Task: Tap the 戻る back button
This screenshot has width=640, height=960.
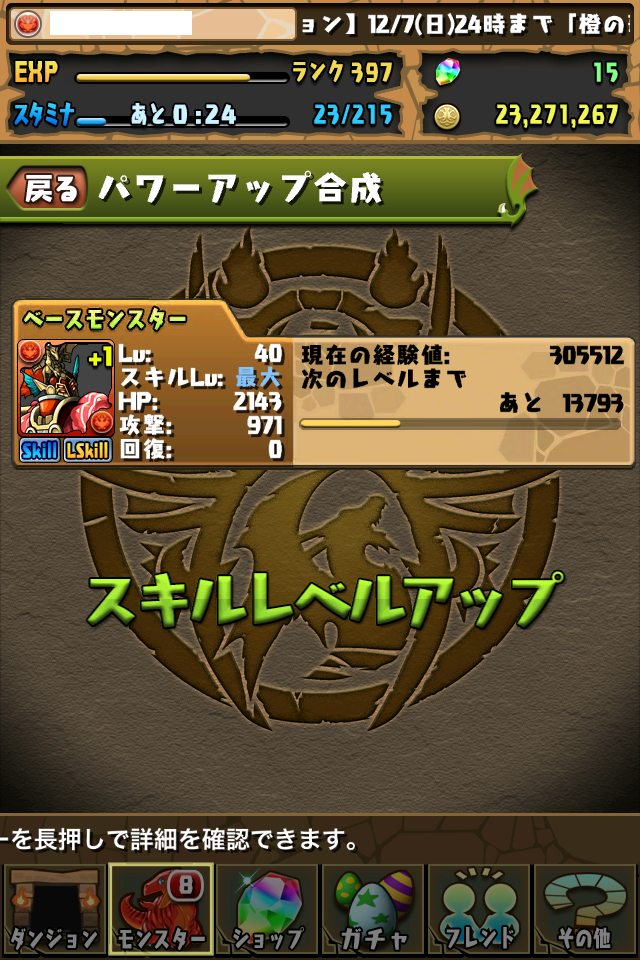Action: [48, 188]
